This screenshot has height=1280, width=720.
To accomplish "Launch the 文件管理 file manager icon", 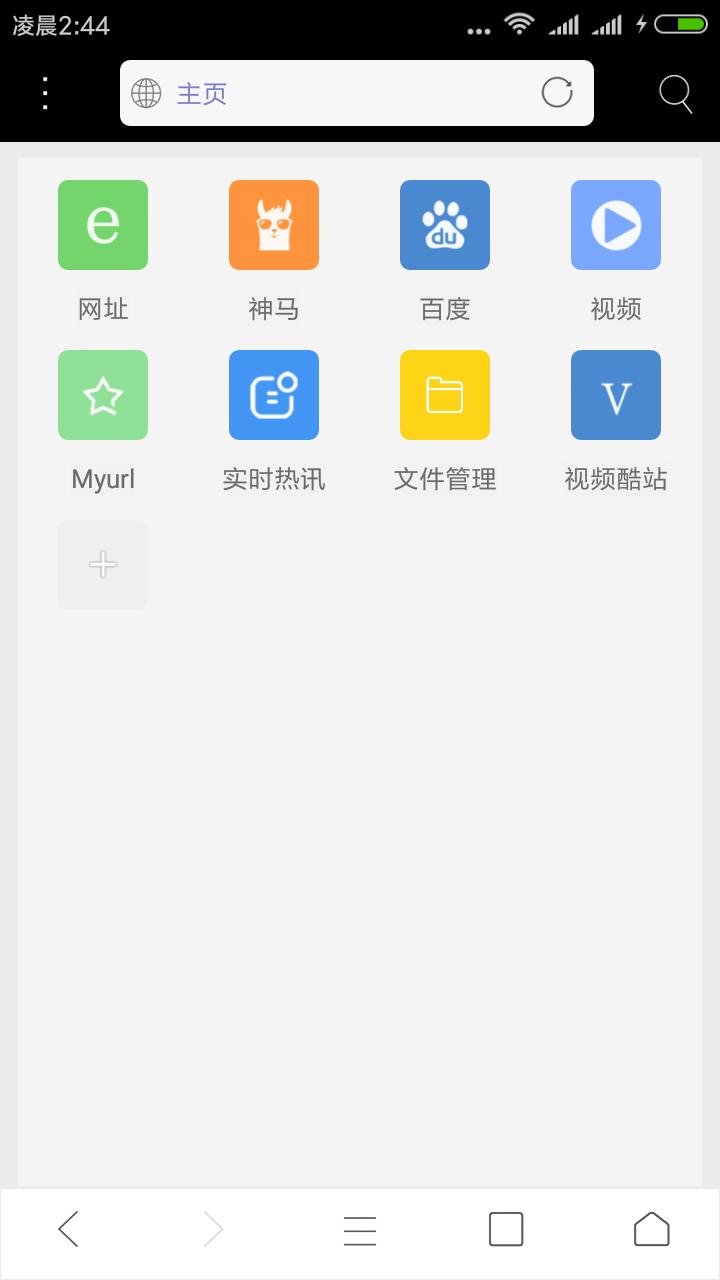I will [x=444, y=394].
